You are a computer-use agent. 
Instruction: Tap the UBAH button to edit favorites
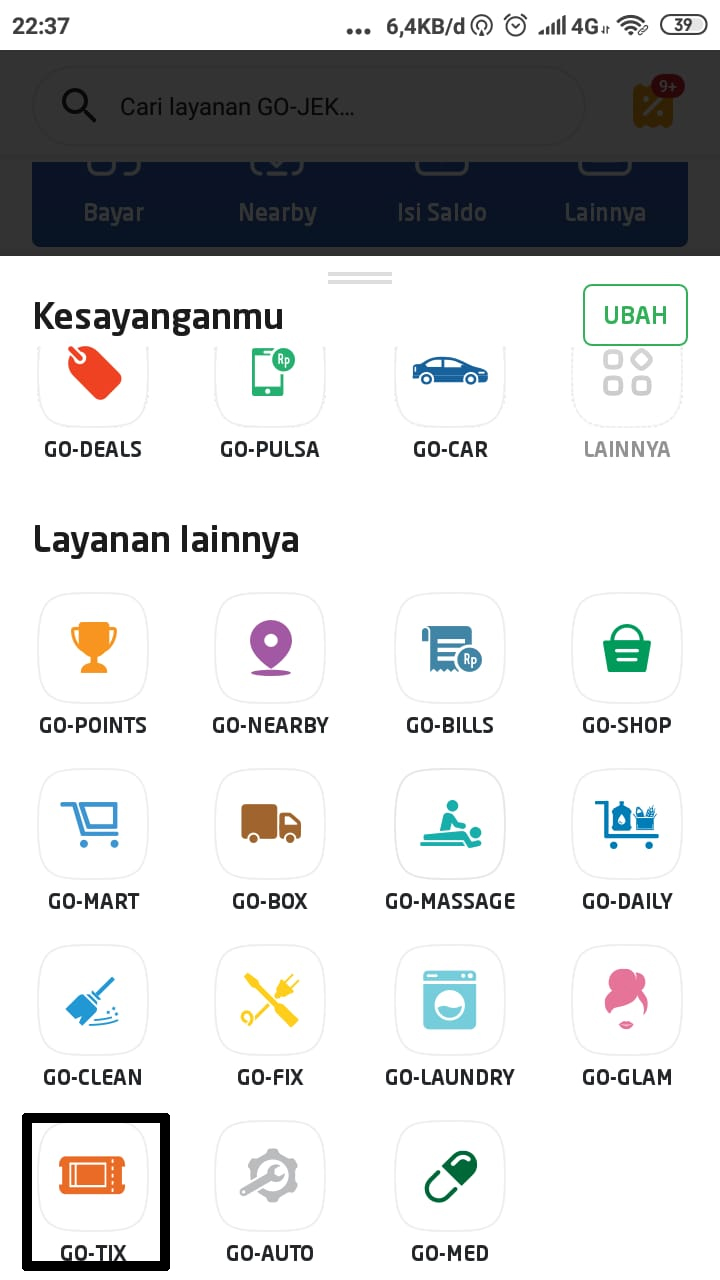click(635, 315)
